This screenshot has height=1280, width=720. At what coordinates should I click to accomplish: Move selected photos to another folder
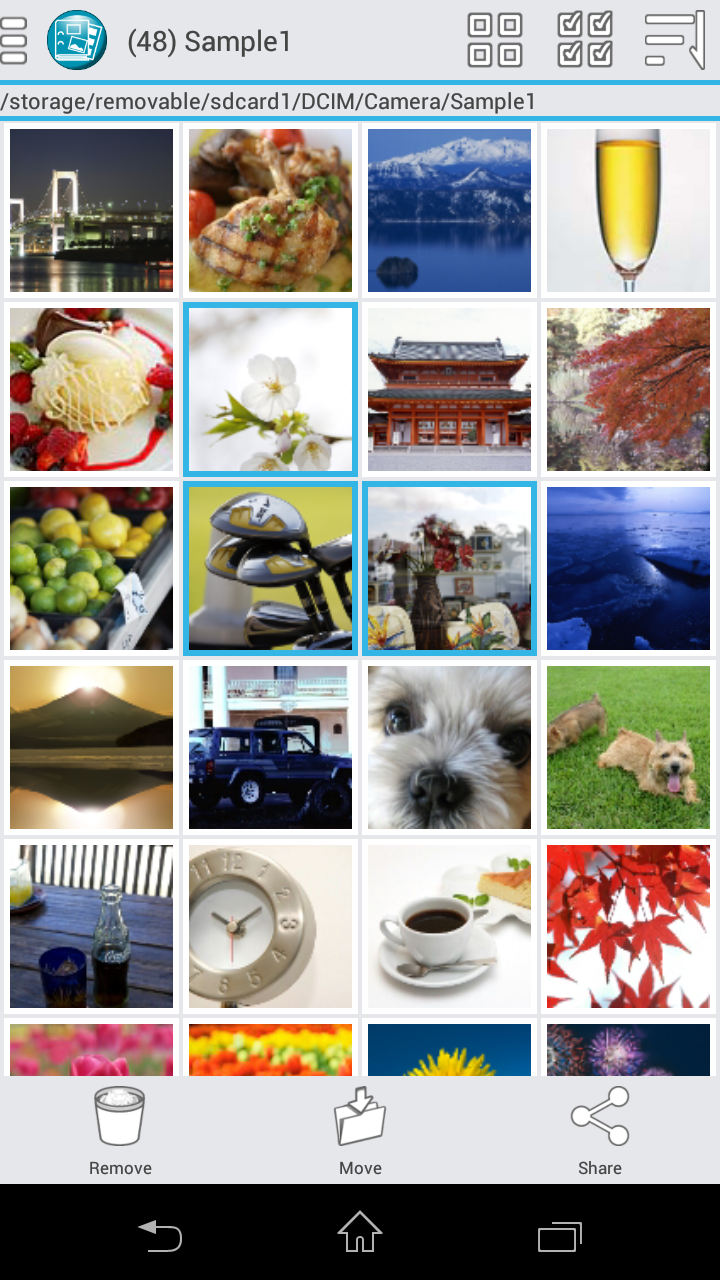click(360, 1131)
